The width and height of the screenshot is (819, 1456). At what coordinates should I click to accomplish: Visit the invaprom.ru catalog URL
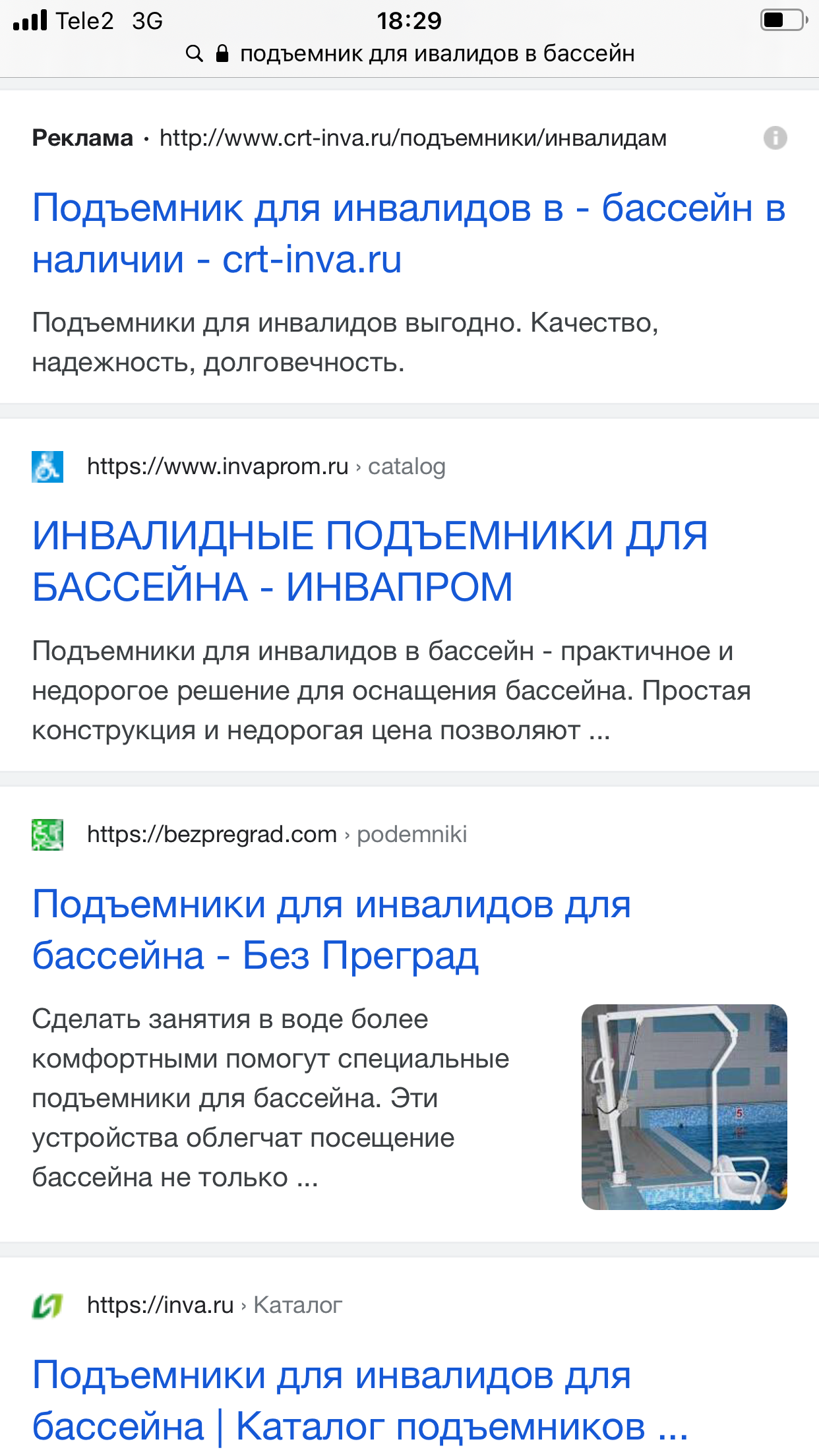point(266,467)
